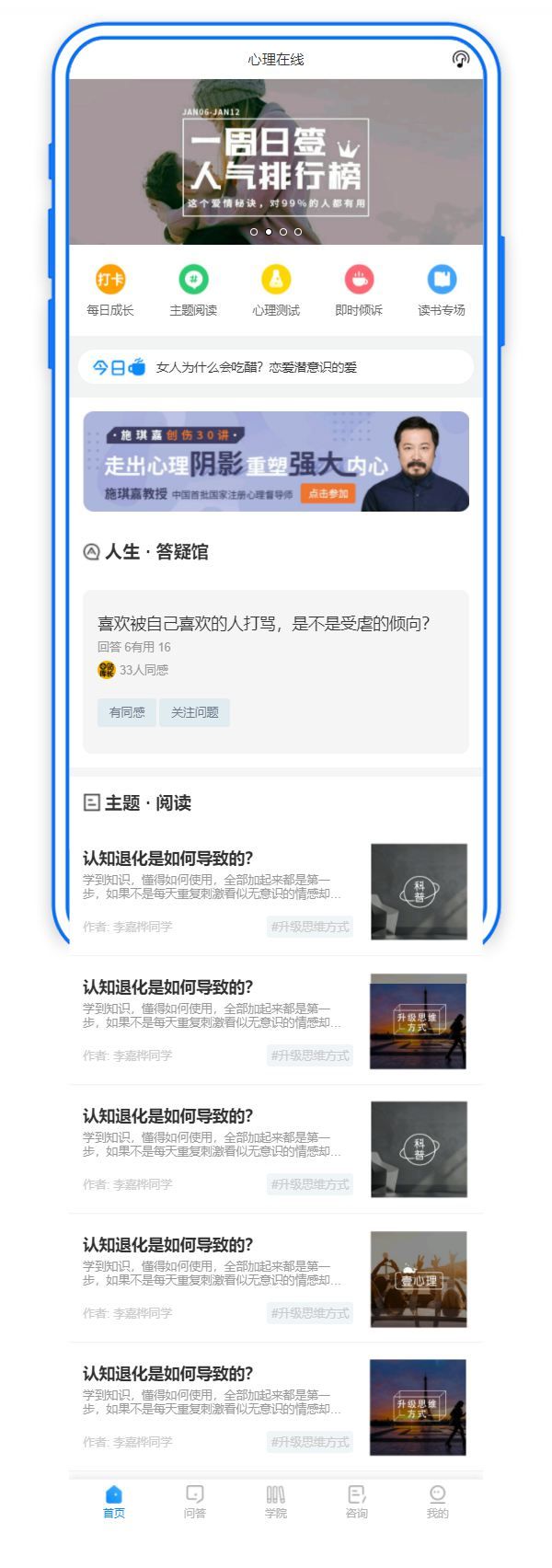Open 每日成长 check-in

[x=110, y=289]
